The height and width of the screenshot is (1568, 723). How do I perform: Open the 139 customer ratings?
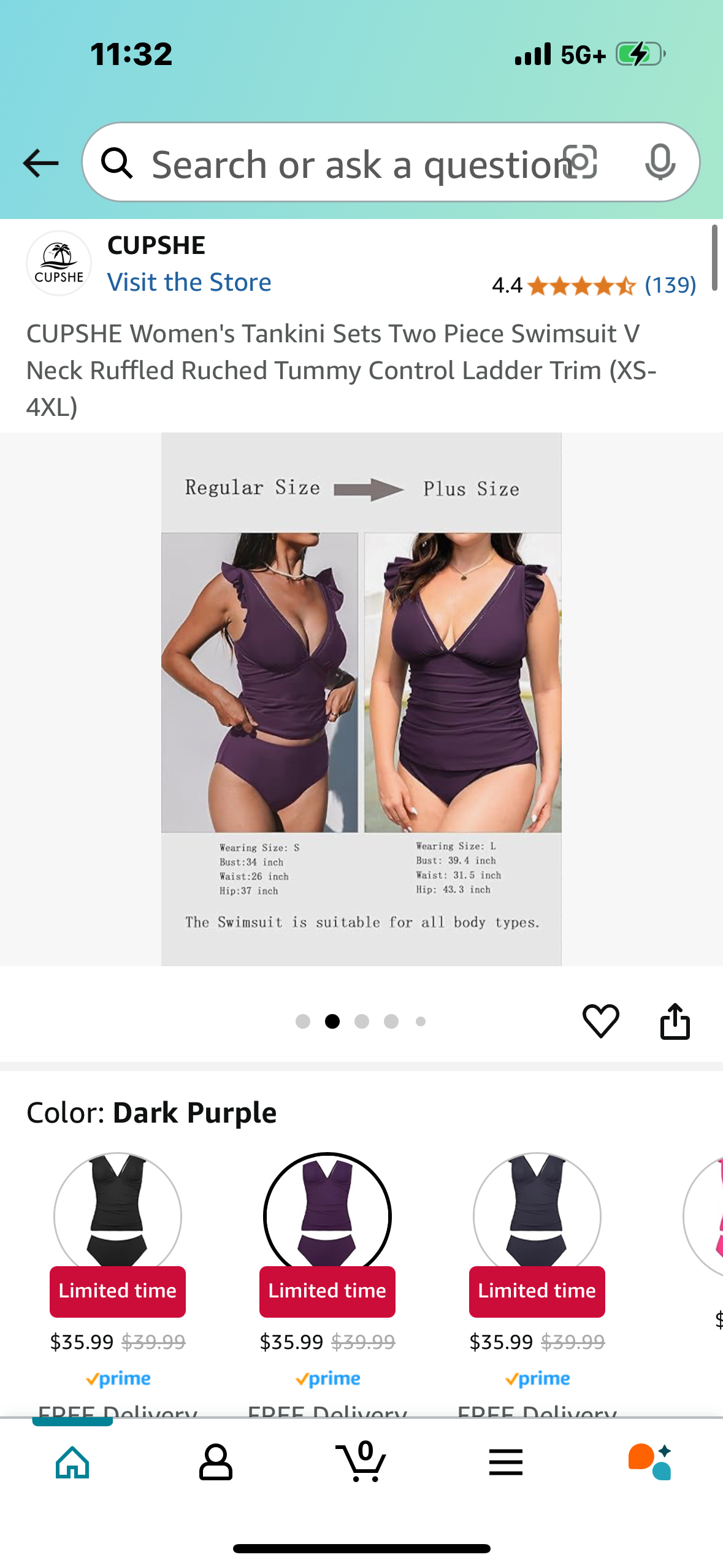point(670,285)
